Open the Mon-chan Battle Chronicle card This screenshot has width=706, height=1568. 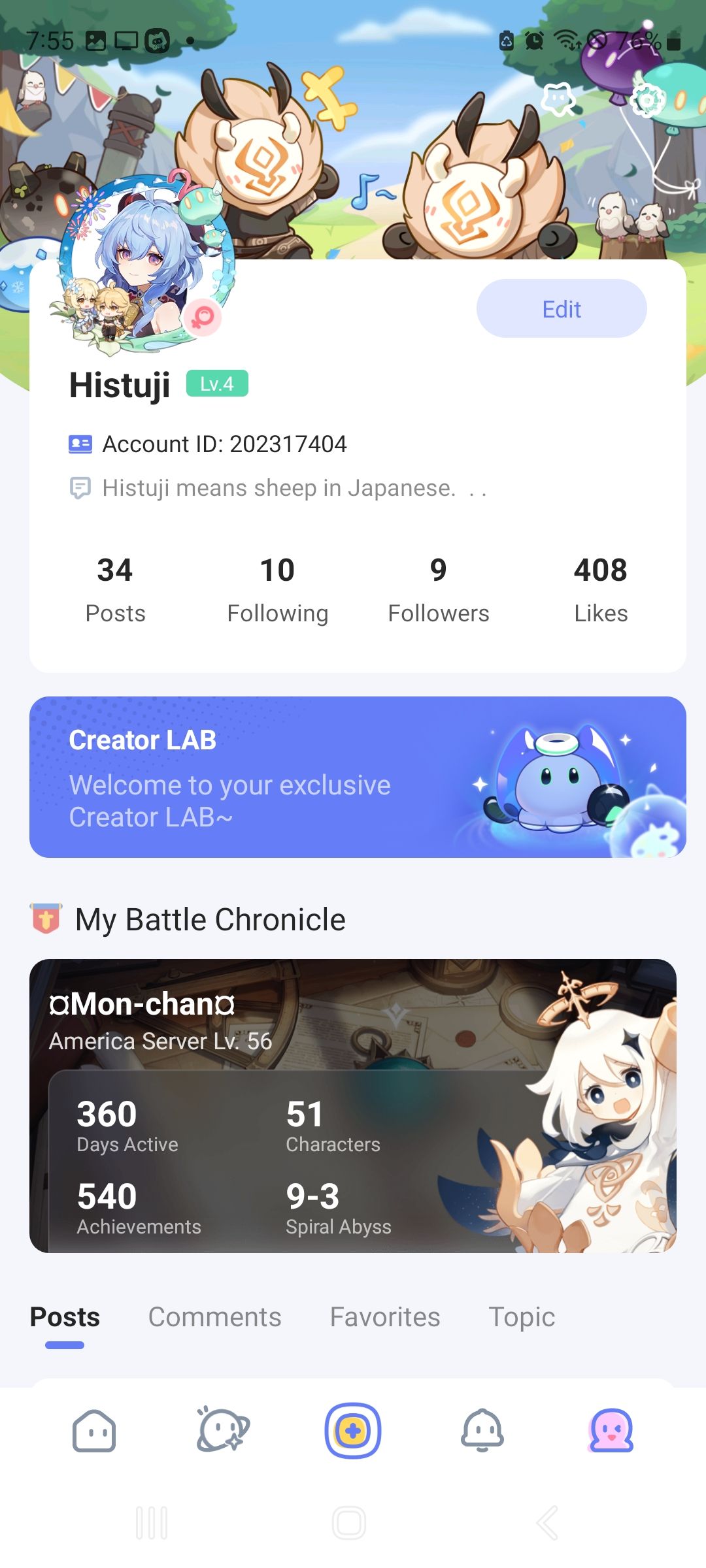click(353, 1105)
